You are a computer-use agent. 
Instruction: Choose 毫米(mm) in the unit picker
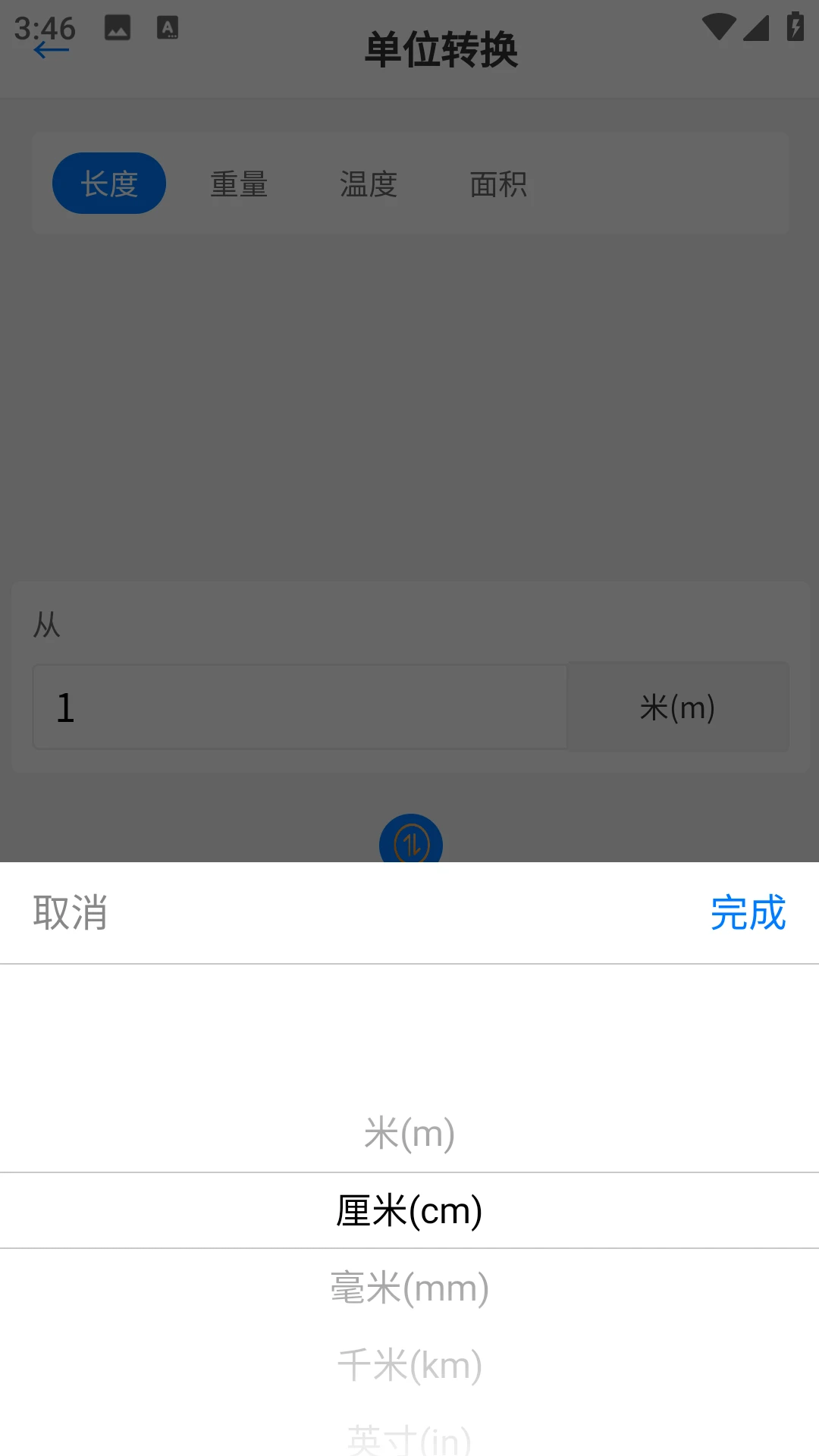(409, 1288)
